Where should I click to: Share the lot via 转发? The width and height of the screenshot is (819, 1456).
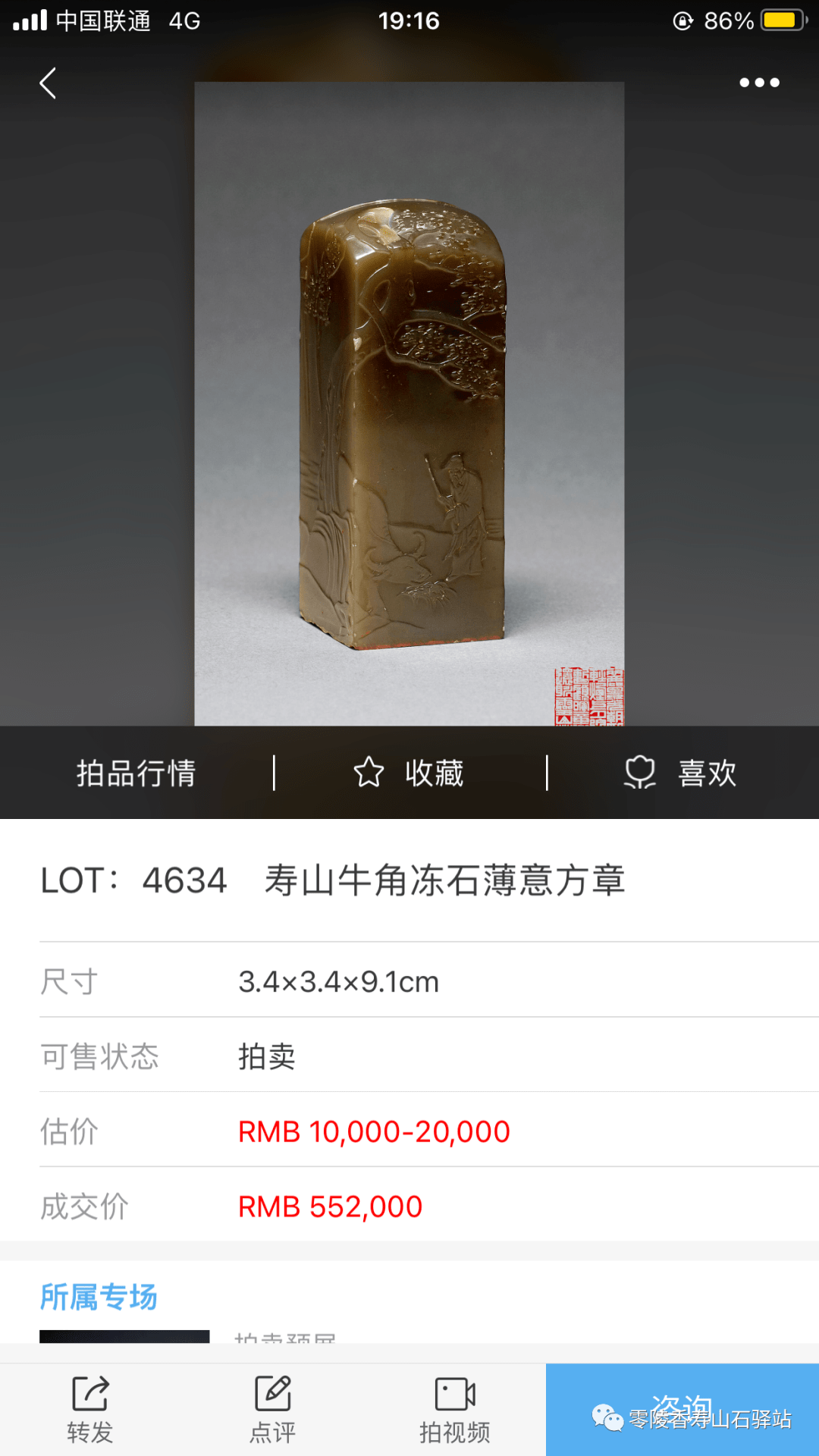pos(90,1409)
